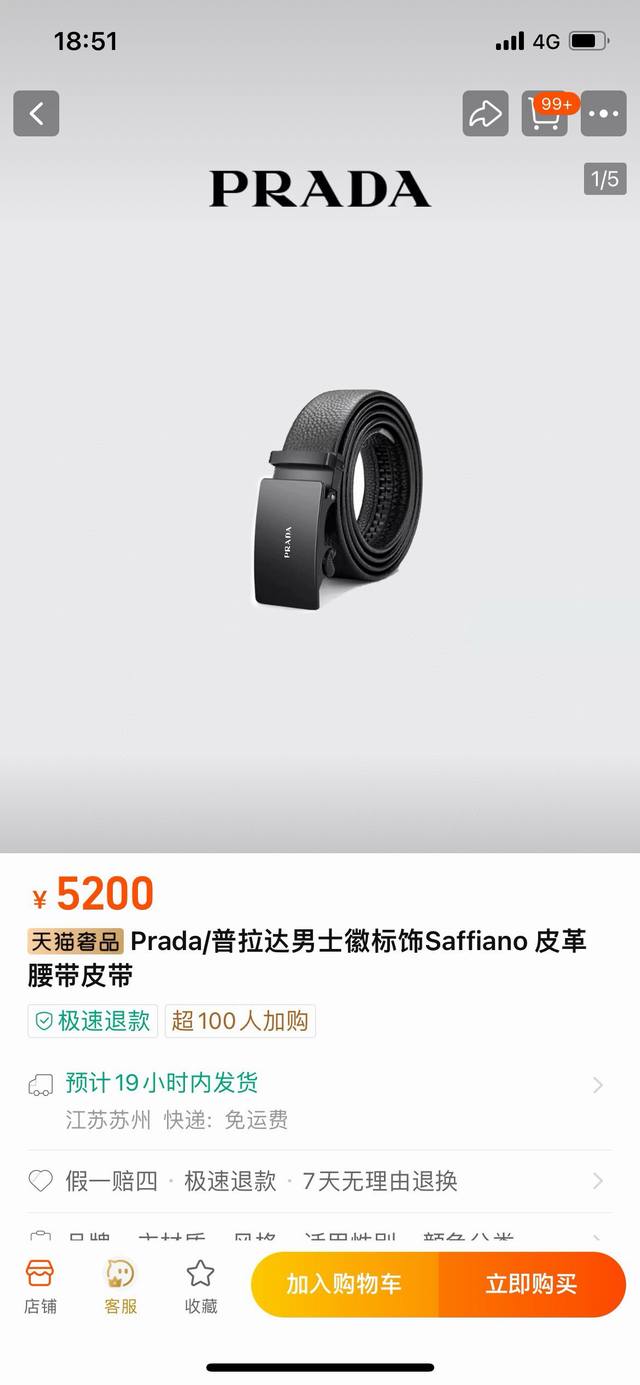Viewport: 640px width, 1385px height.
Task: Add item to 收藏 favorites
Action: [x=200, y=1286]
